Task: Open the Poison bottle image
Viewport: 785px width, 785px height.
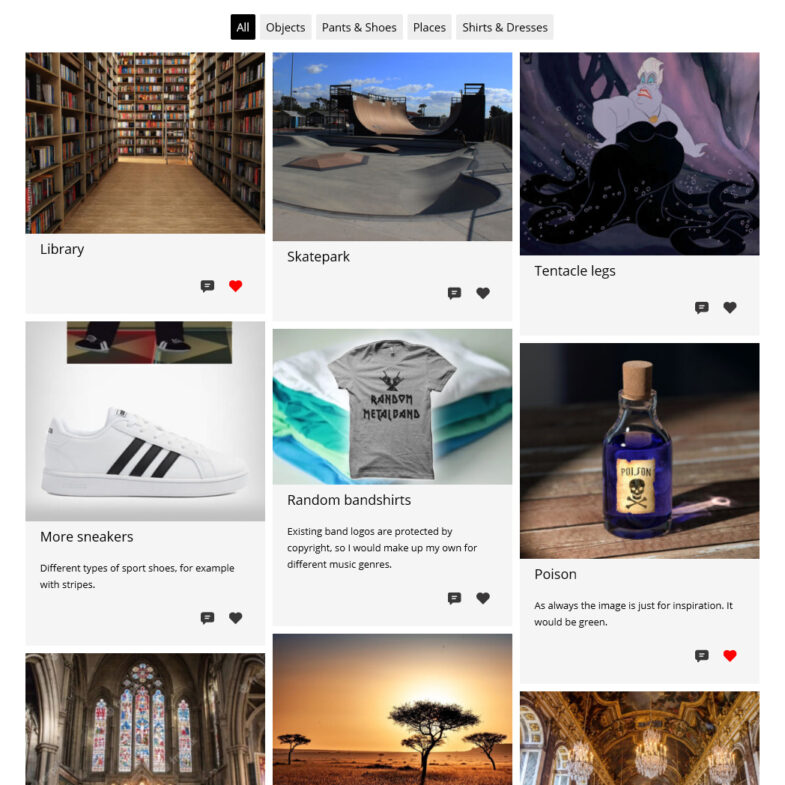Action: pos(639,451)
